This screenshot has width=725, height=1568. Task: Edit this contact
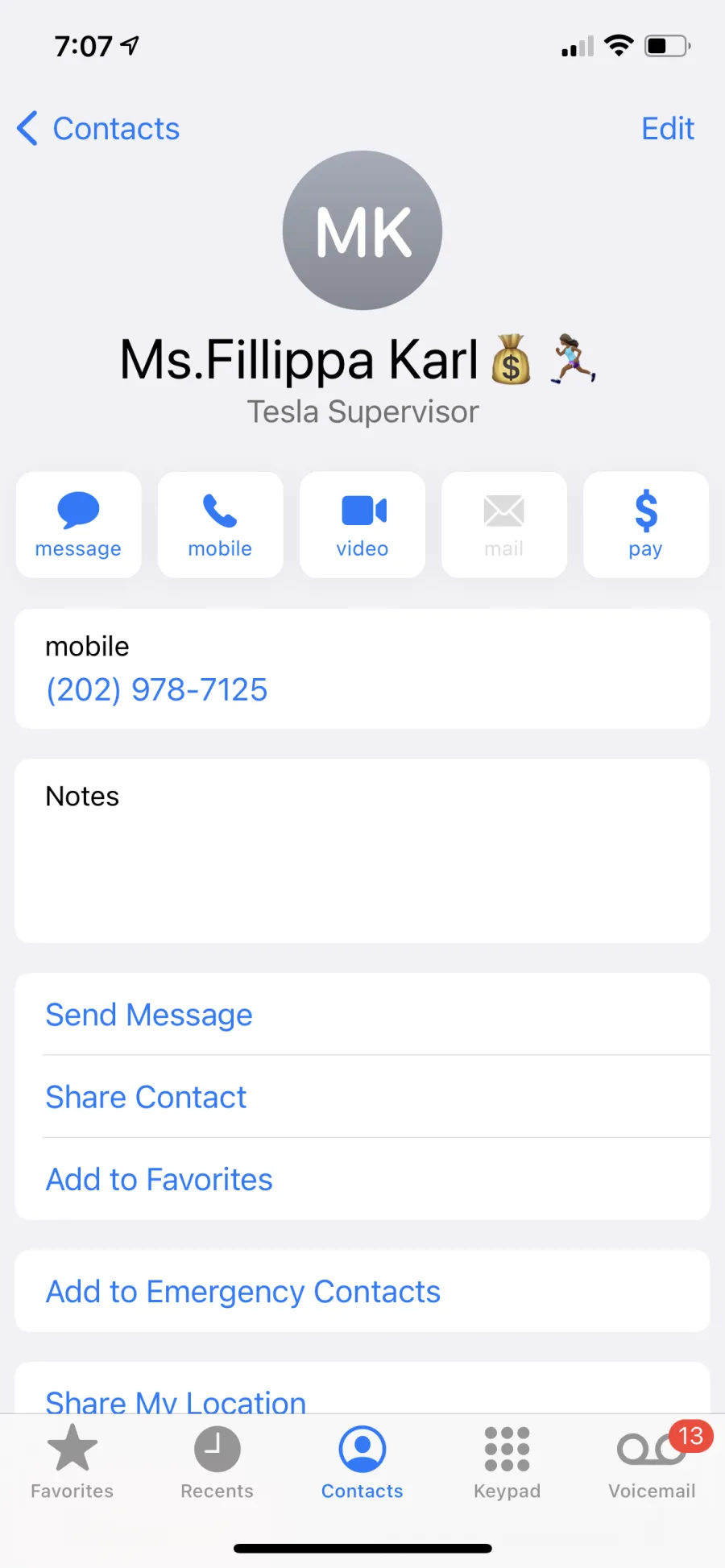(667, 129)
